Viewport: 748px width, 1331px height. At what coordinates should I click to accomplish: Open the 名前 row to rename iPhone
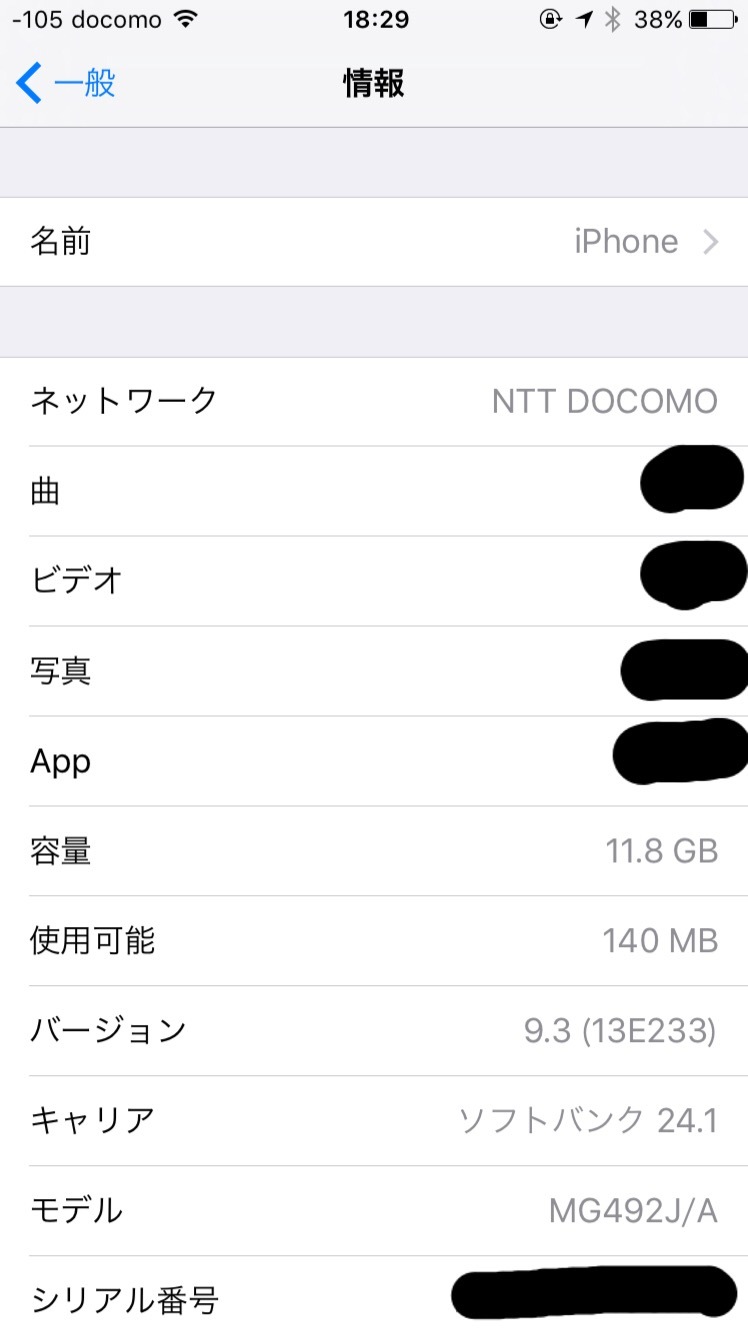(374, 242)
